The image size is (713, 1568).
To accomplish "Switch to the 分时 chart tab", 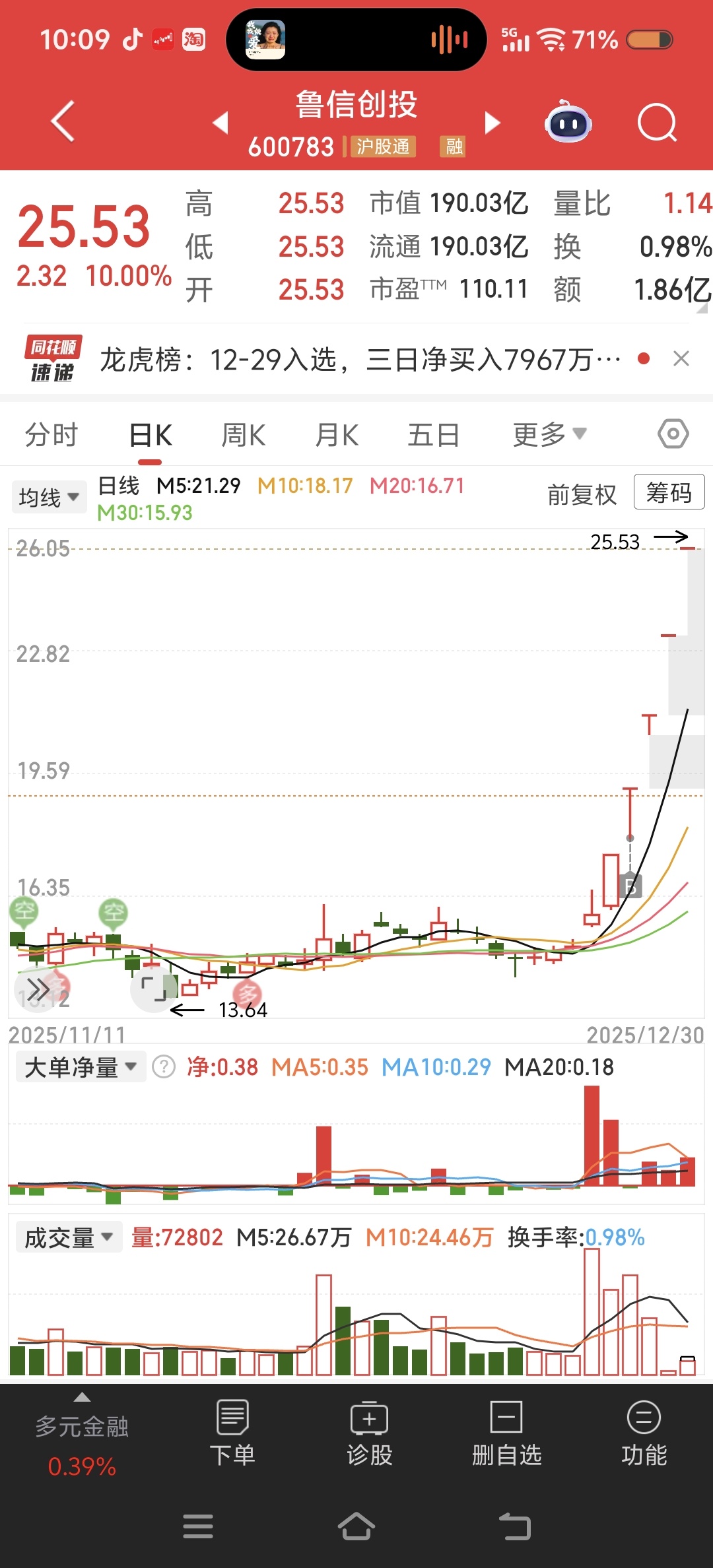I will (x=51, y=435).
